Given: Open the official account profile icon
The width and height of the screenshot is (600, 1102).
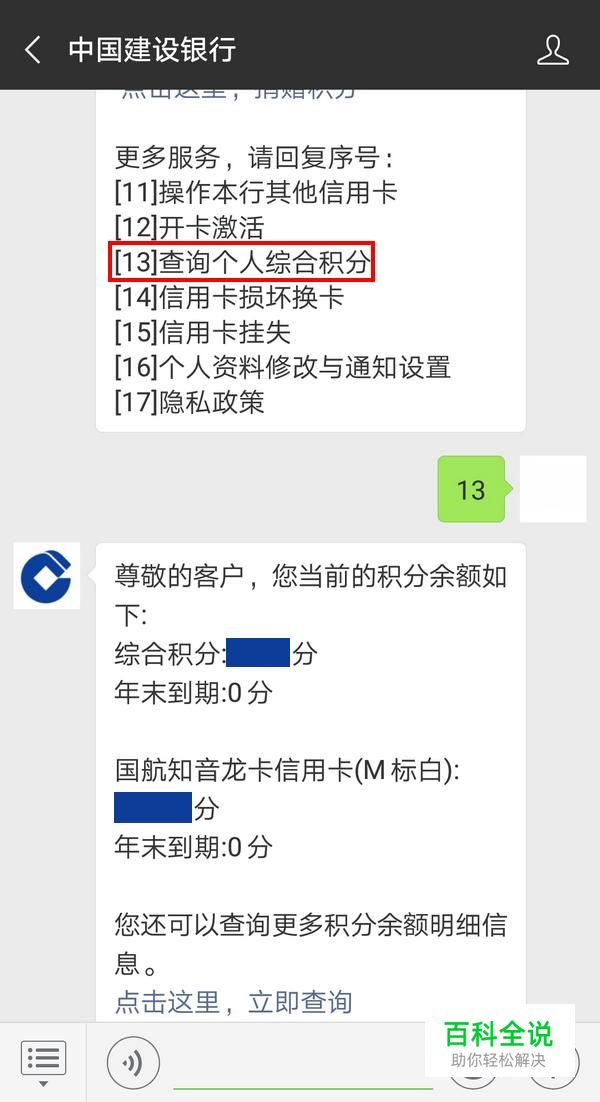Looking at the screenshot, I should coord(553,50).
